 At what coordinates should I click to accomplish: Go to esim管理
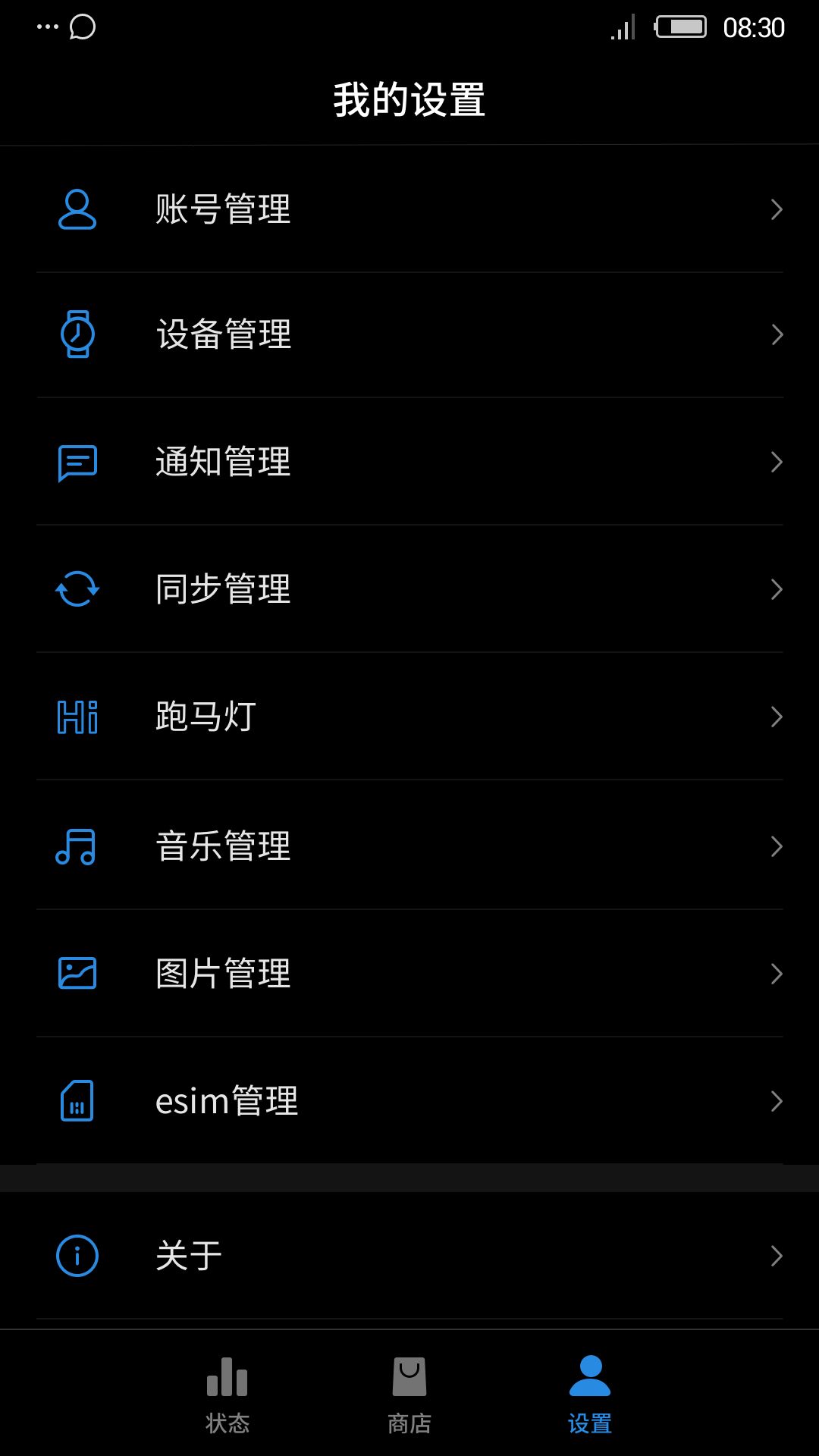[x=409, y=1101]
